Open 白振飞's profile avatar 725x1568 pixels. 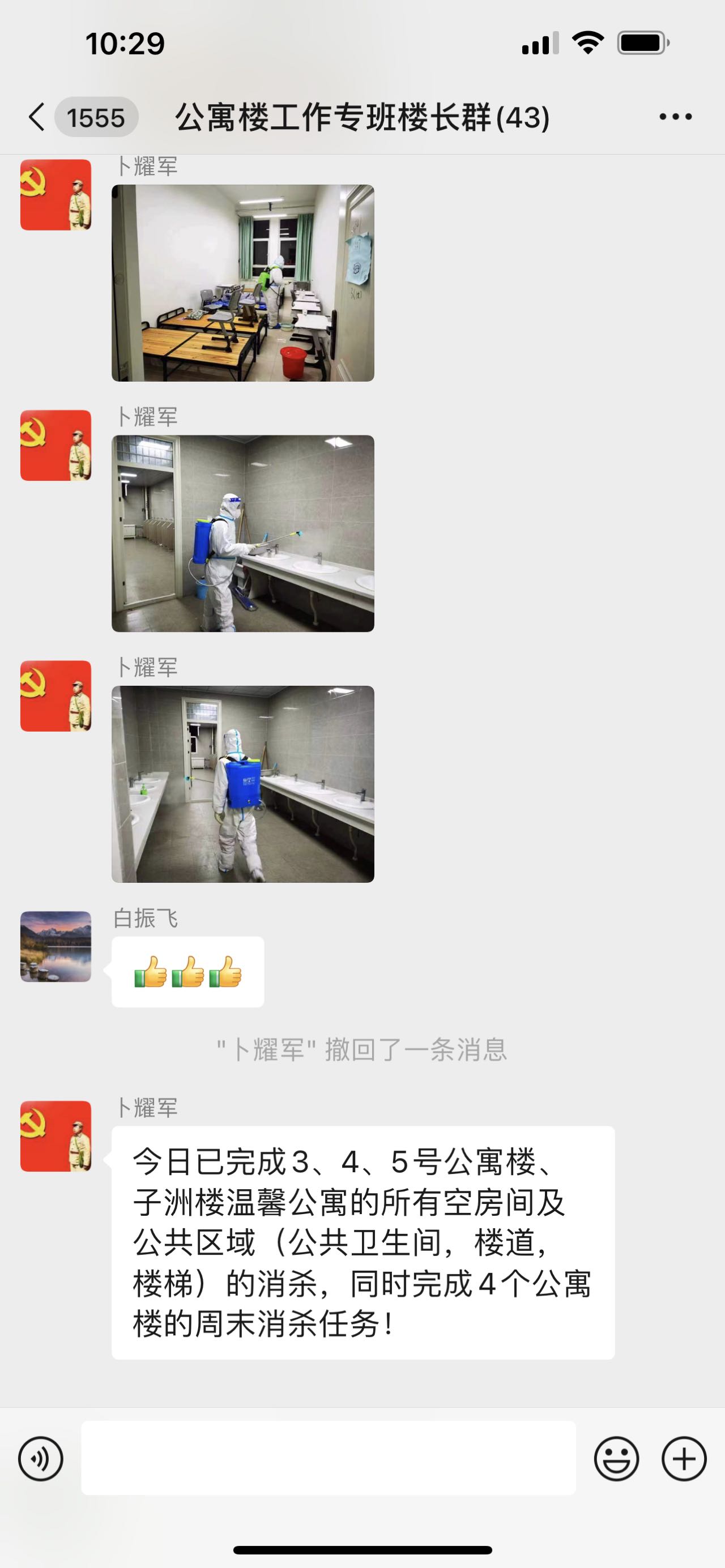56,946
